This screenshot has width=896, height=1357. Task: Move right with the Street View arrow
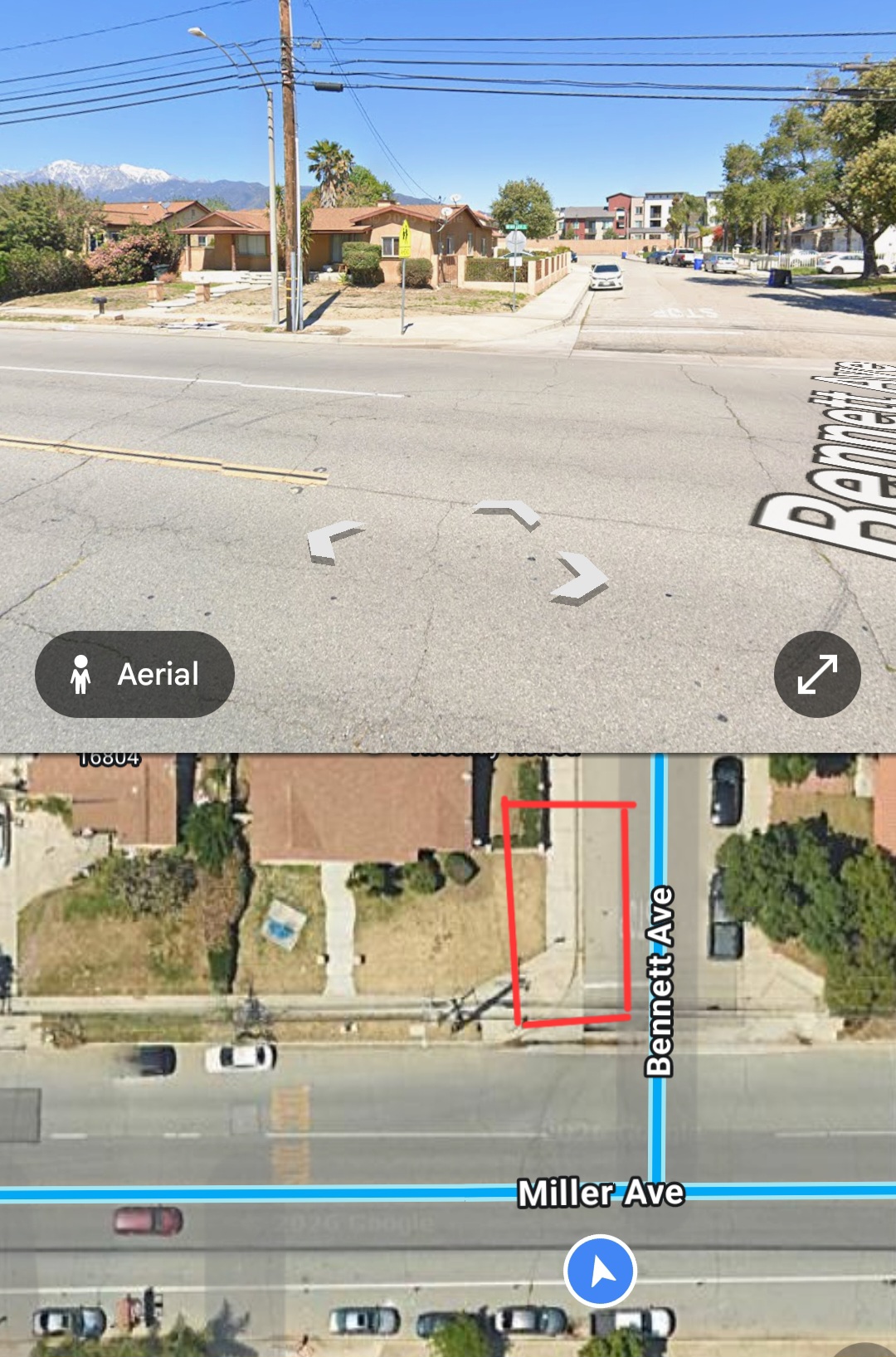[580, 576]
